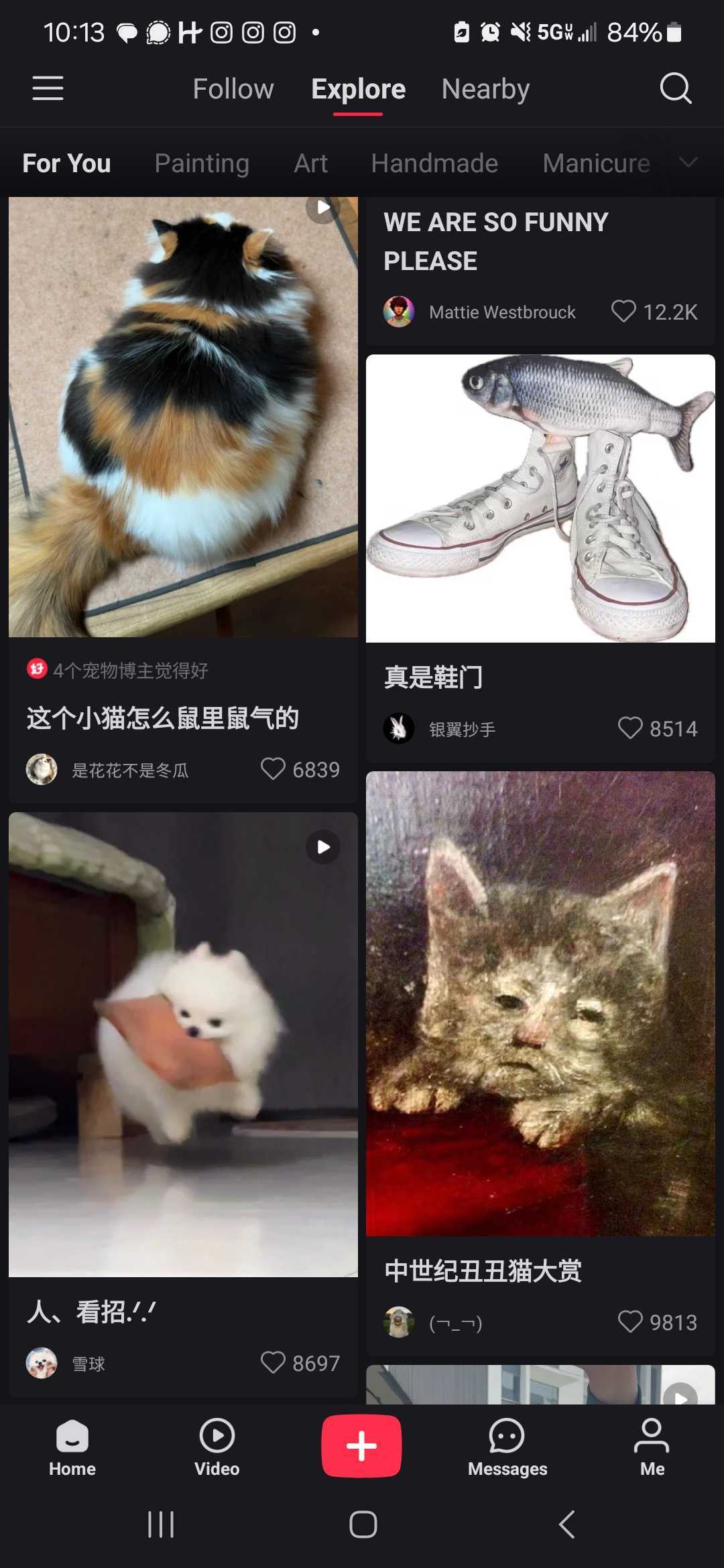
Task: Like the post by 银翼抄手
Action: coord(630,728)
